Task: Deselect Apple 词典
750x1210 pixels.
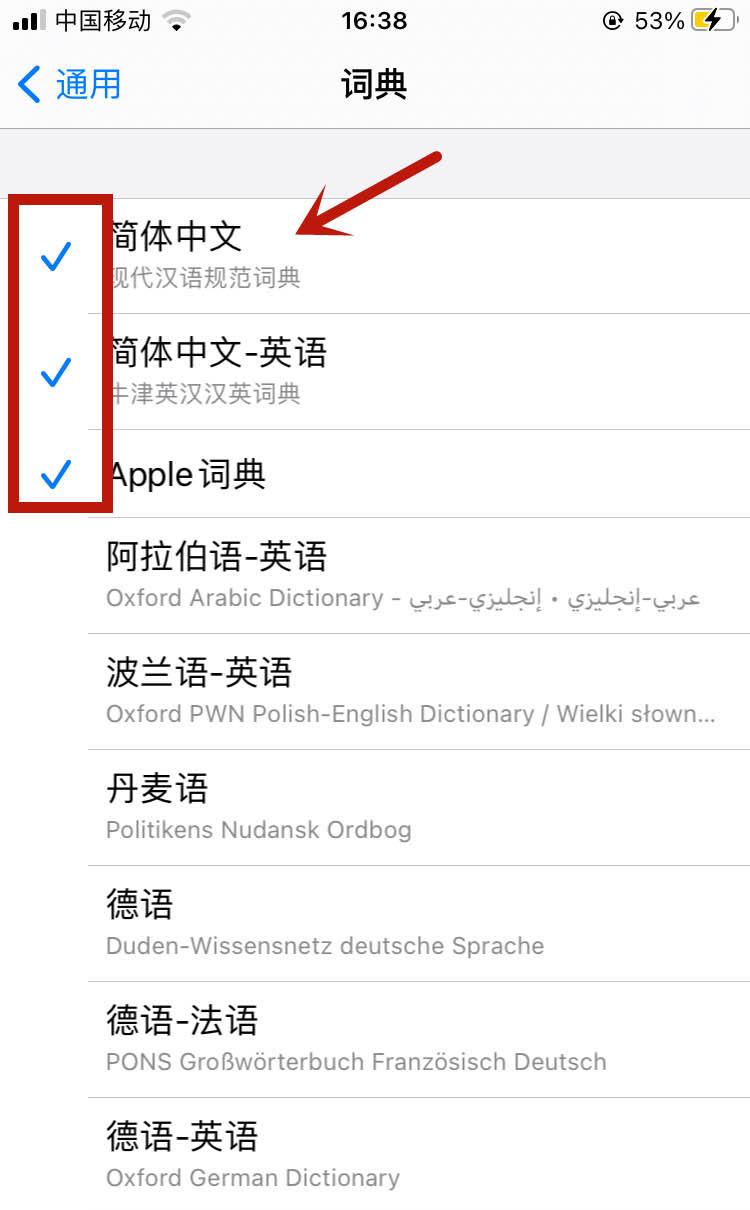Action: pyautogui.click(x=375, y=474)
